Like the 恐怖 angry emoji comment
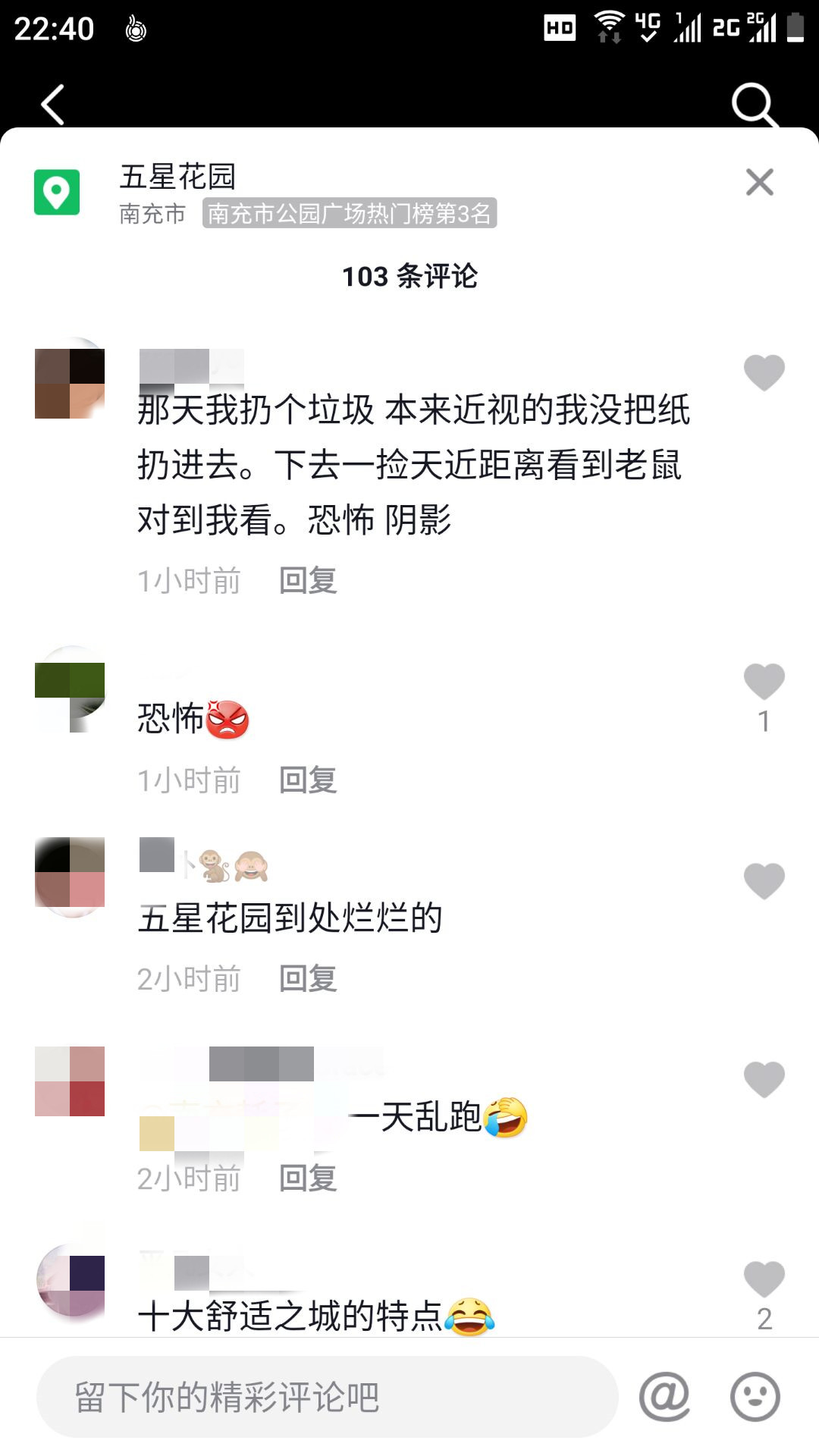The height and width of the screenshot is (1456, 819). coord(764,681)
